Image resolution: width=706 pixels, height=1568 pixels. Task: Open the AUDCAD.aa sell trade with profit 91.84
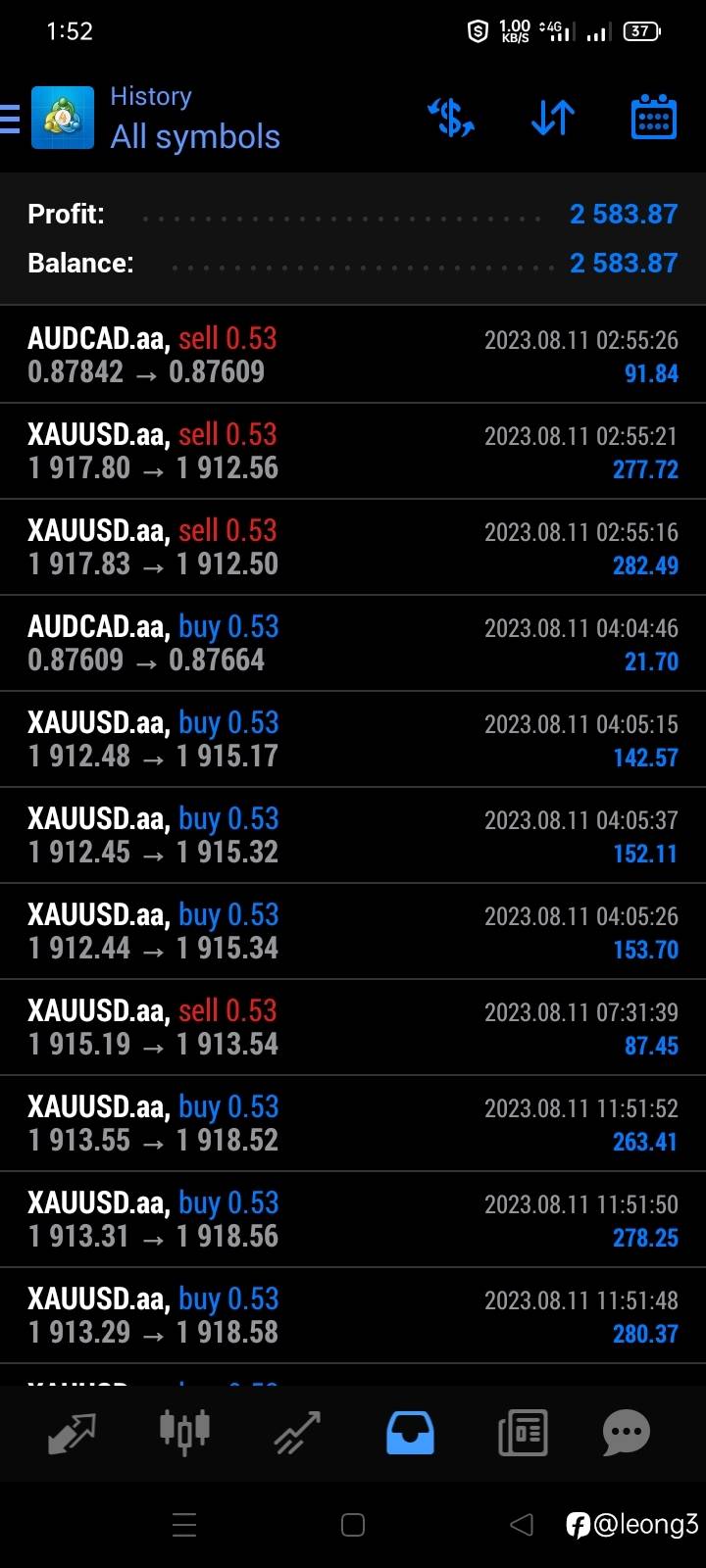(x=353, y=355)
